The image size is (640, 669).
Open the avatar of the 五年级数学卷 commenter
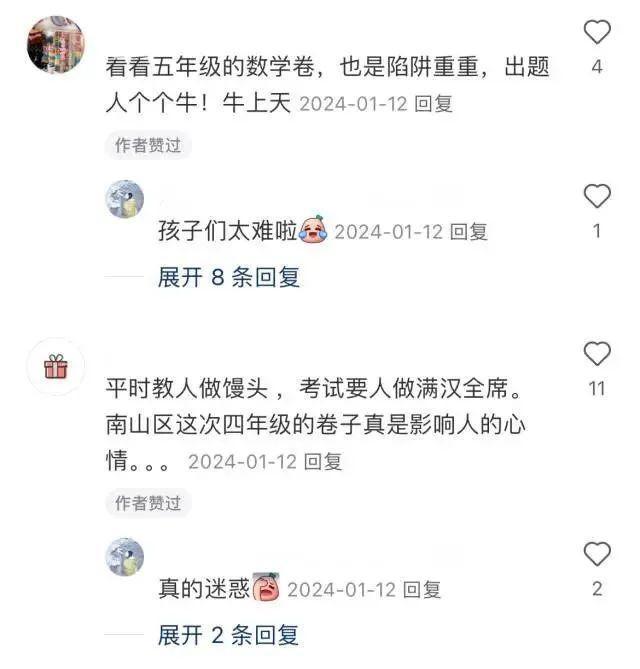coord(55,45)
